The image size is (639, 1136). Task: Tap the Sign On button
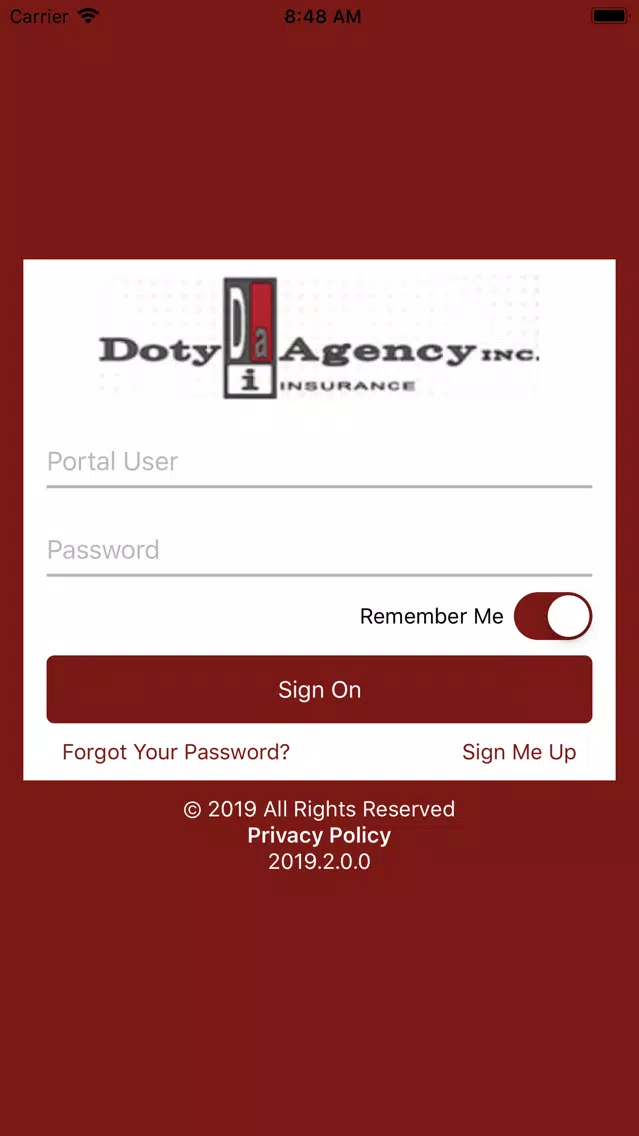coord(320,689)
